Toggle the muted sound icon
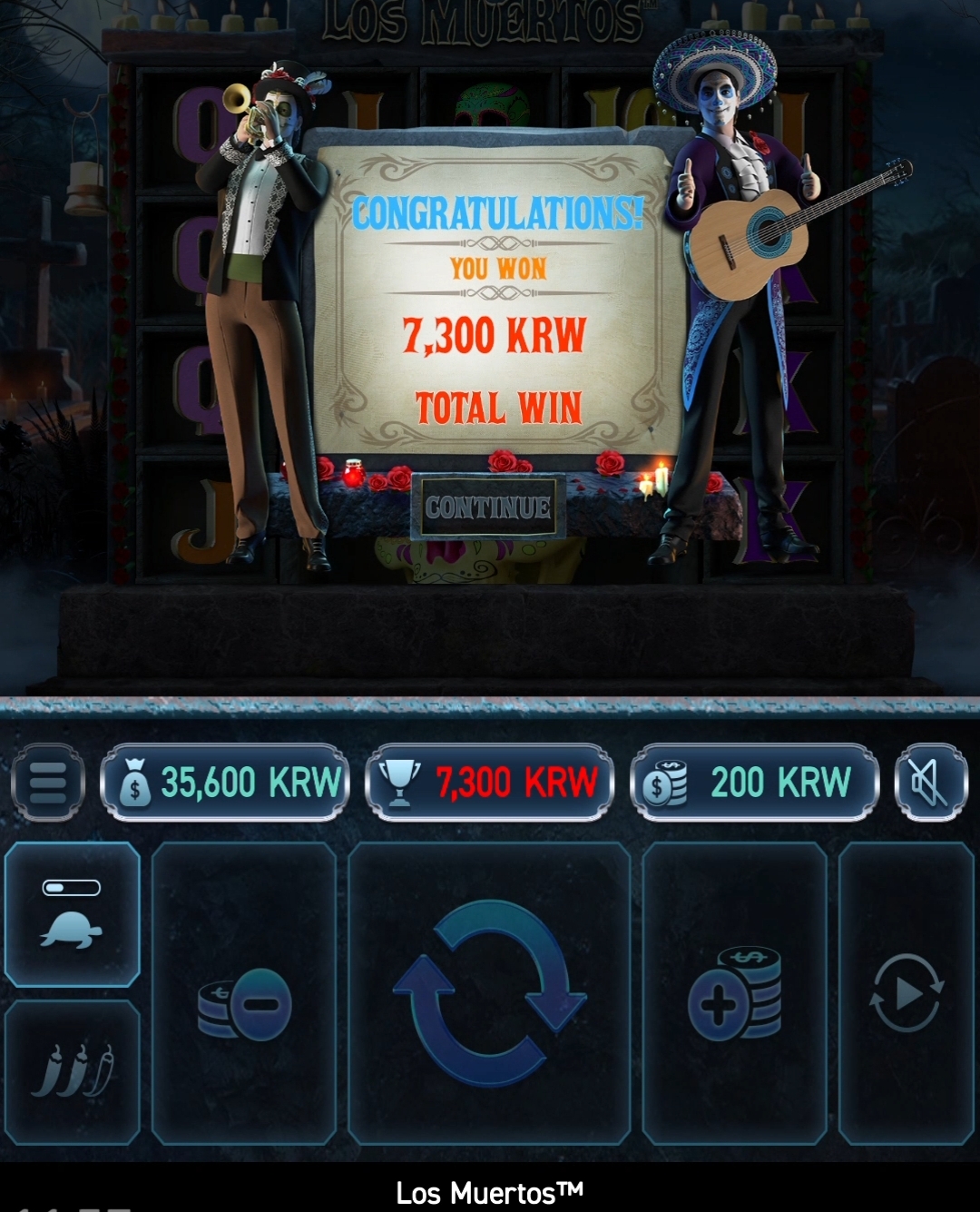The image size is (980, 1212). [x=931, y=782]
